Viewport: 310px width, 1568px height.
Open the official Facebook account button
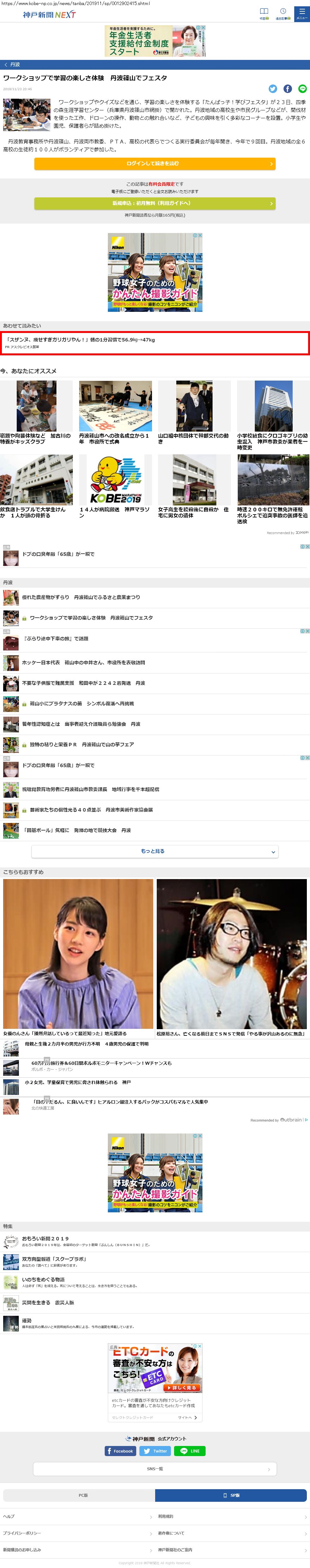(x=120, y=1450)
